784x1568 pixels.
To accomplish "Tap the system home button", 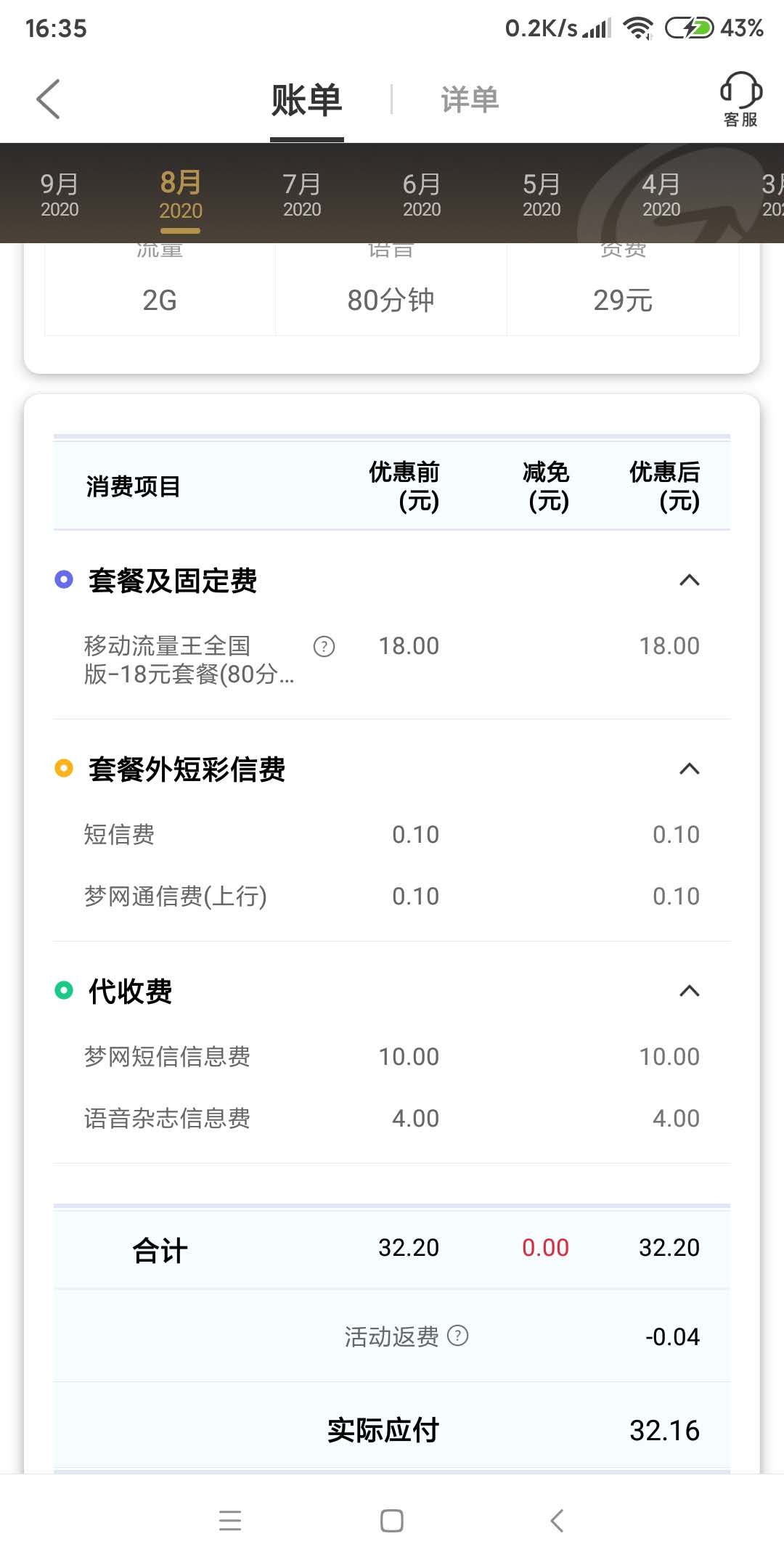I will point(392,1521).
